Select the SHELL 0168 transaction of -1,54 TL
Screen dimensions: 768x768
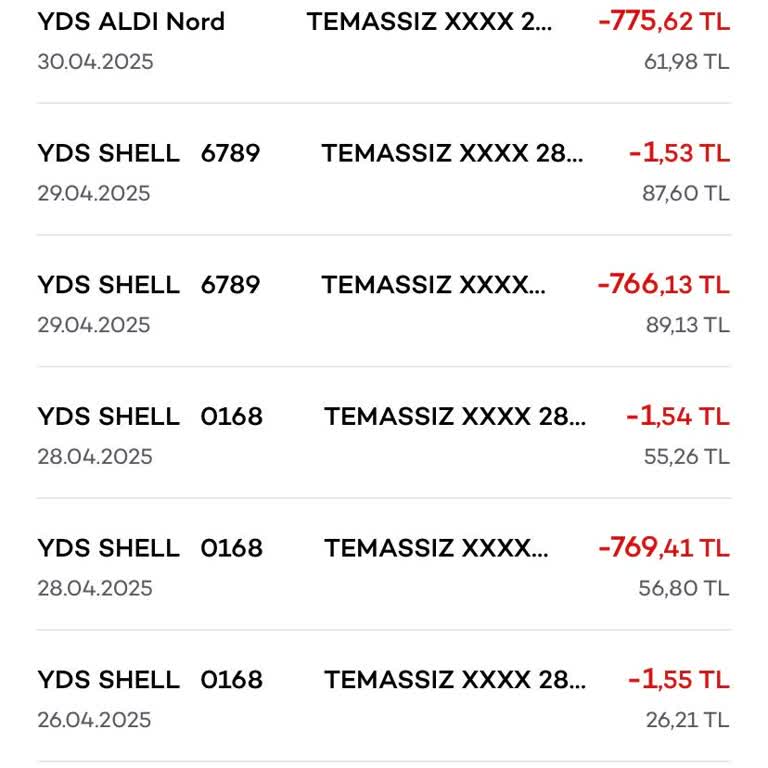[x=384, y=435]
